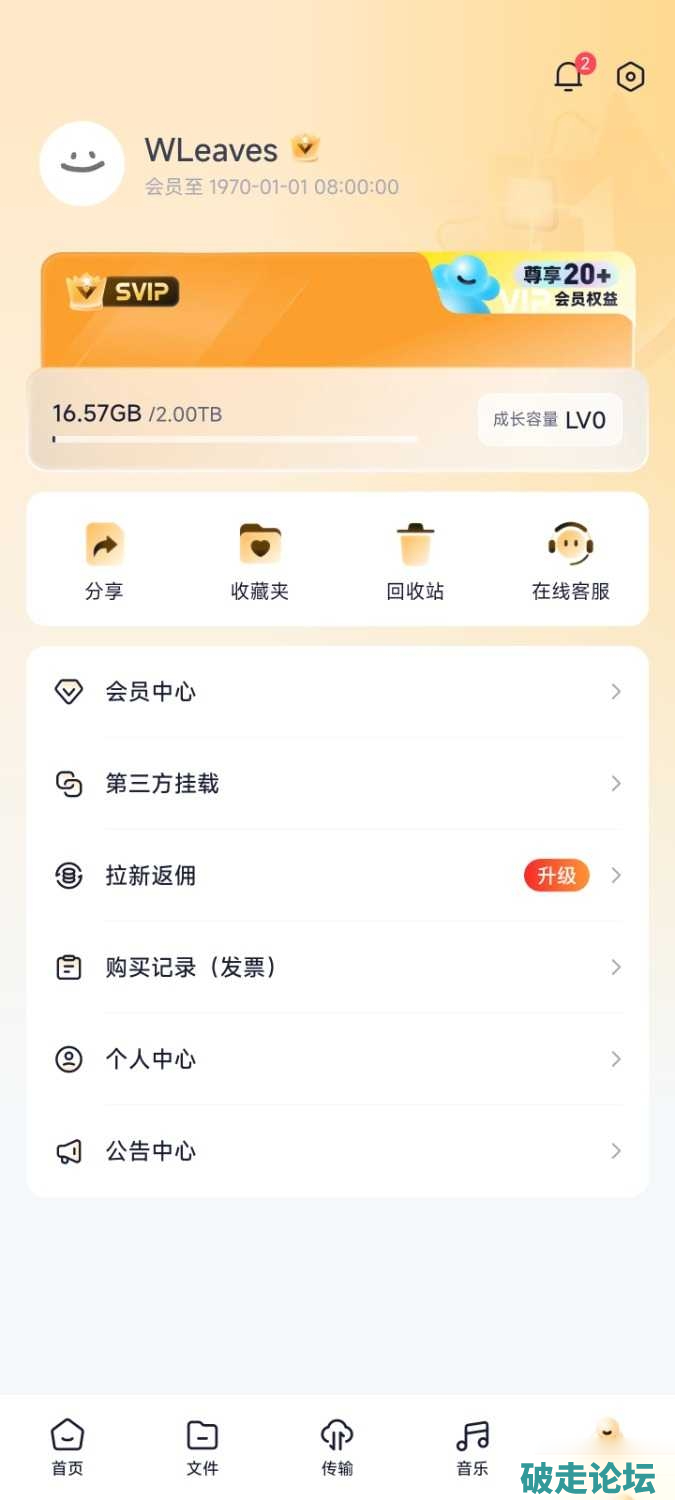This screenshot has width=675, height=1500.
Task: Open settings via the hexagon icon
Action: [x=630, y=77]
